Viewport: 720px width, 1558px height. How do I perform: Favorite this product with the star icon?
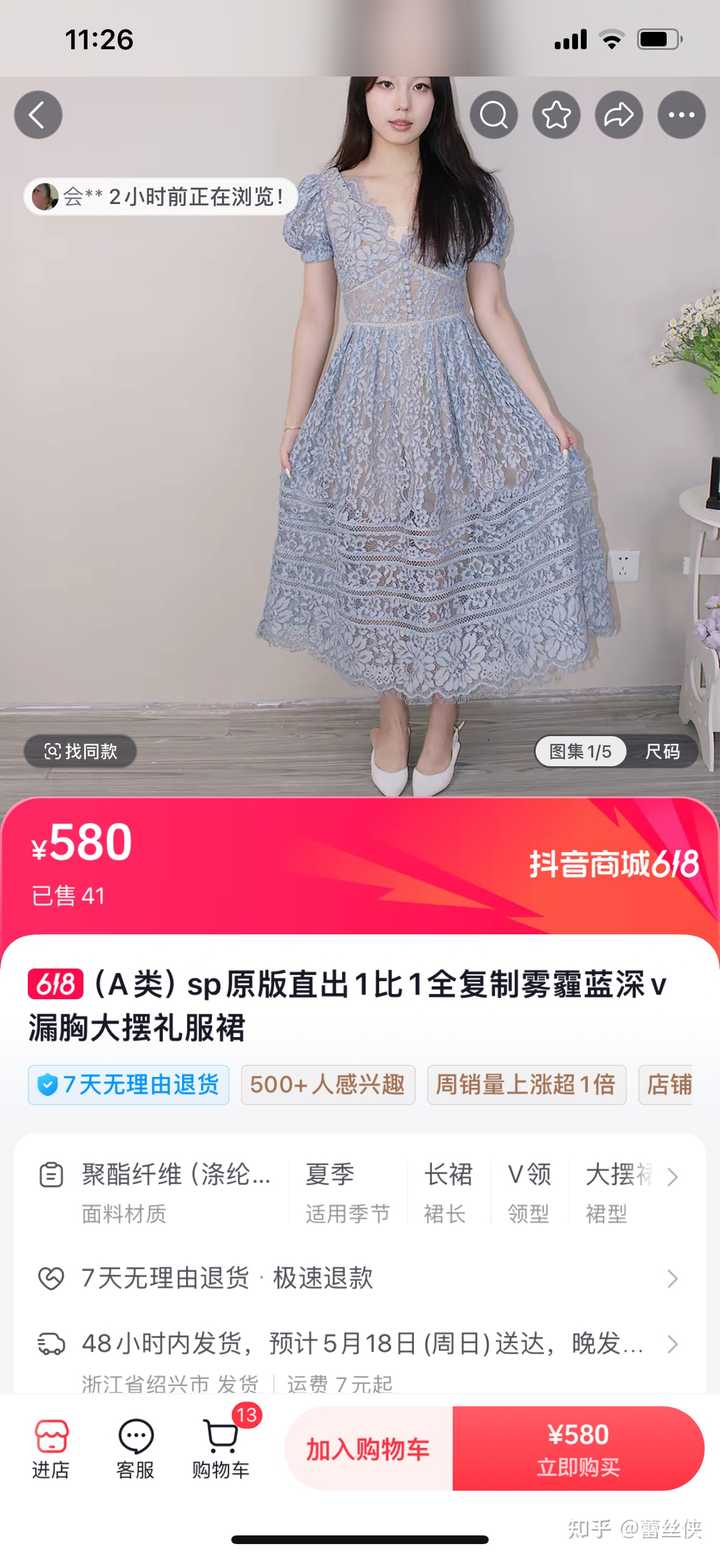click(x=556, y=115)
